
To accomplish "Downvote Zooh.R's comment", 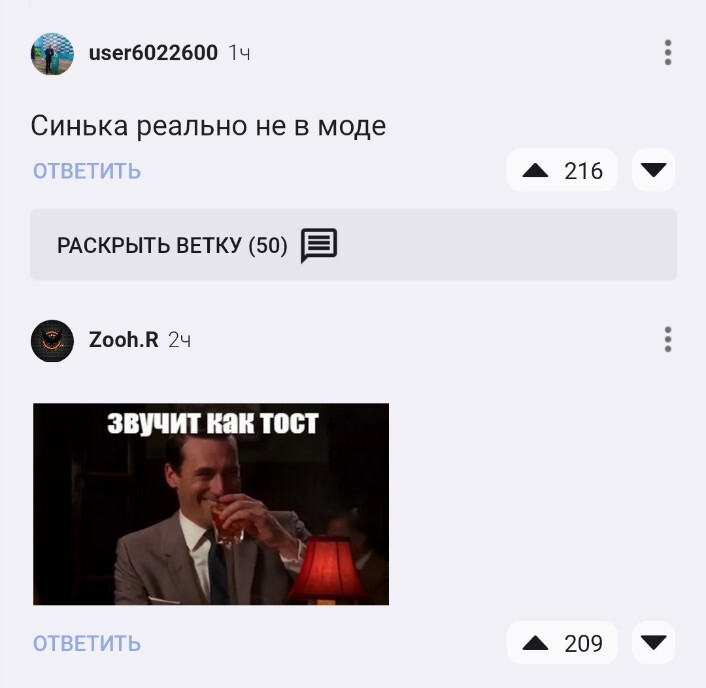I will coord(654,643).
